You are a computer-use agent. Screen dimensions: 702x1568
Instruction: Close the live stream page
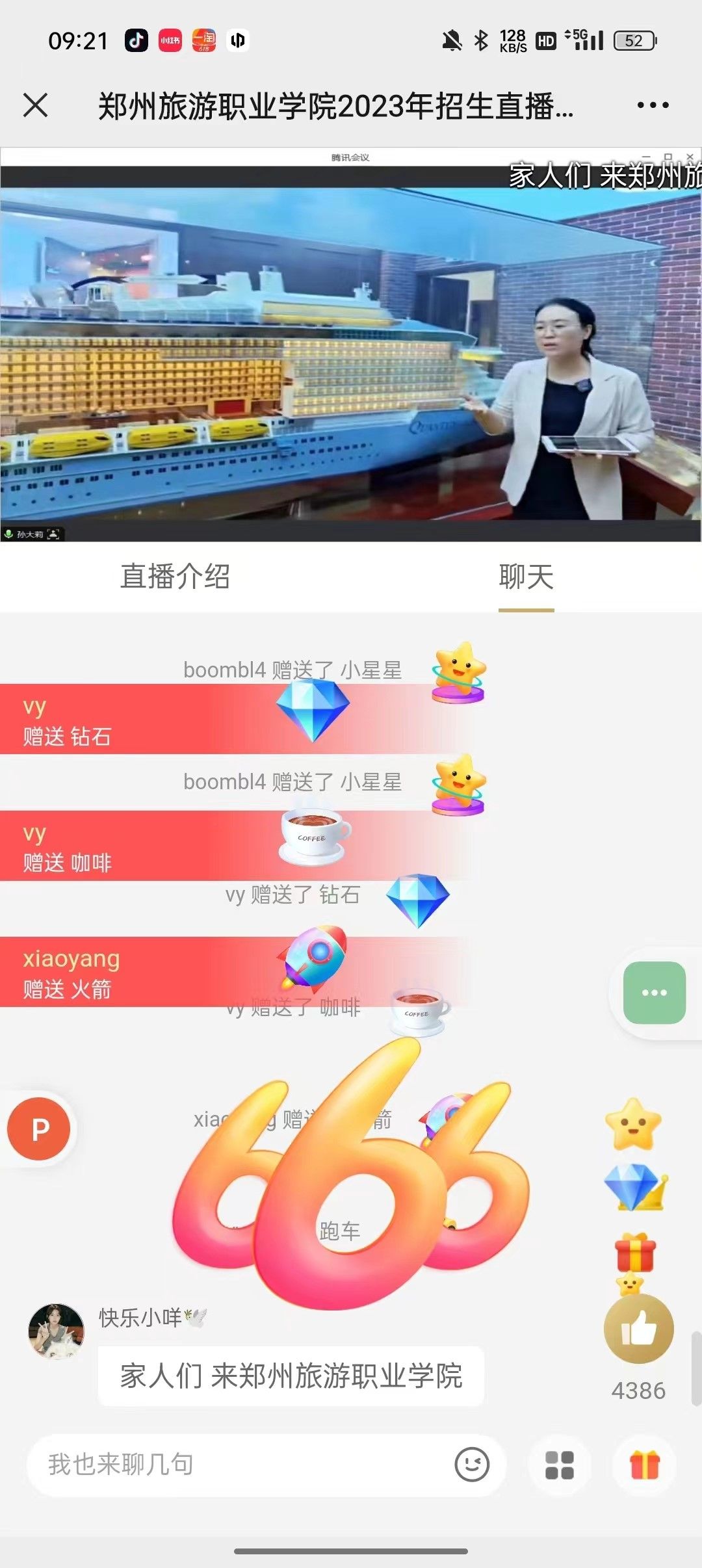(35, 105)
